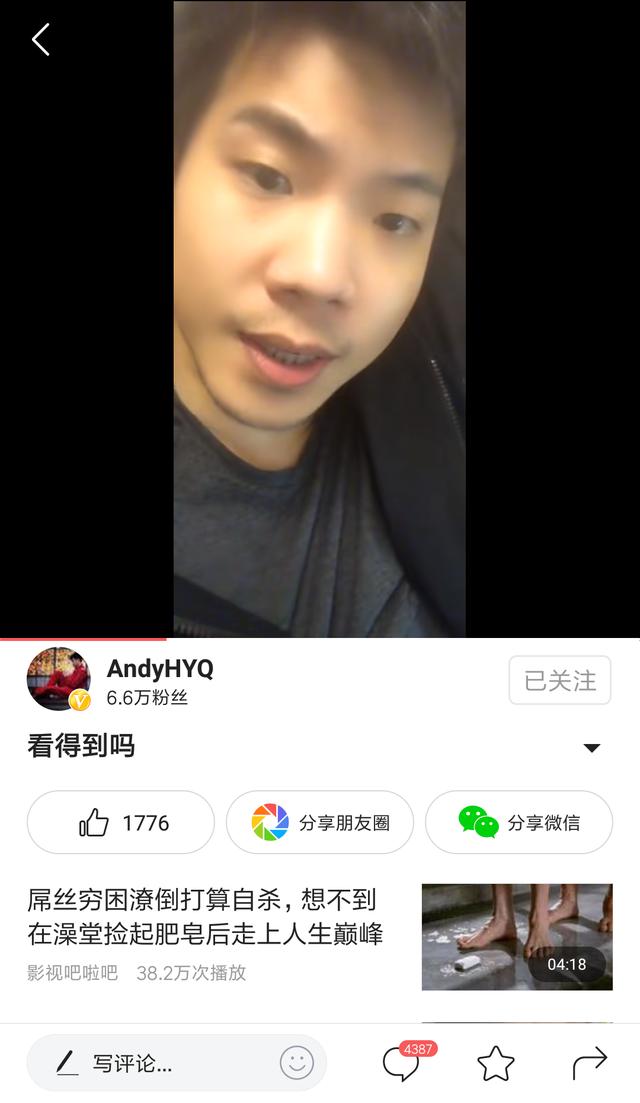Screen dimensions: 640x1103
Task: Tap the video player to pause
Action: 319,320
